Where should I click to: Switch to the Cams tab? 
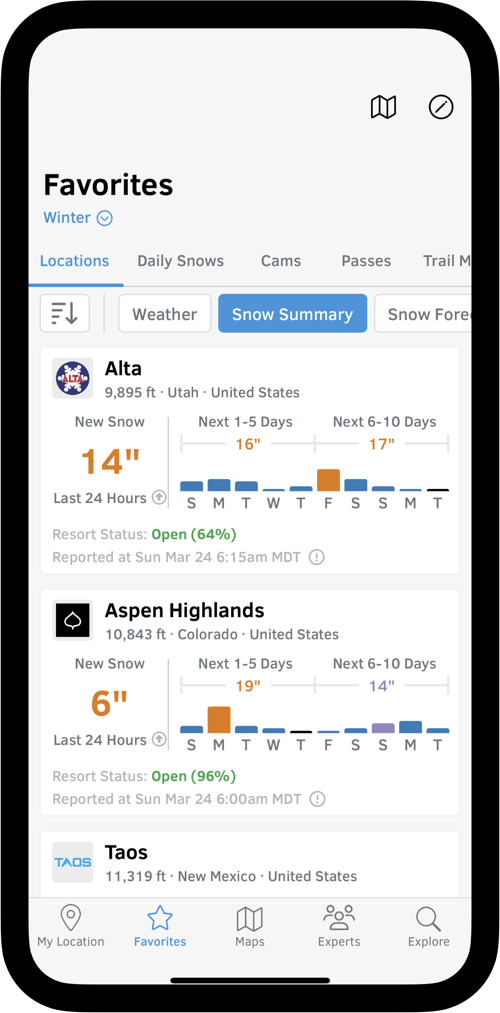(281, 261)
